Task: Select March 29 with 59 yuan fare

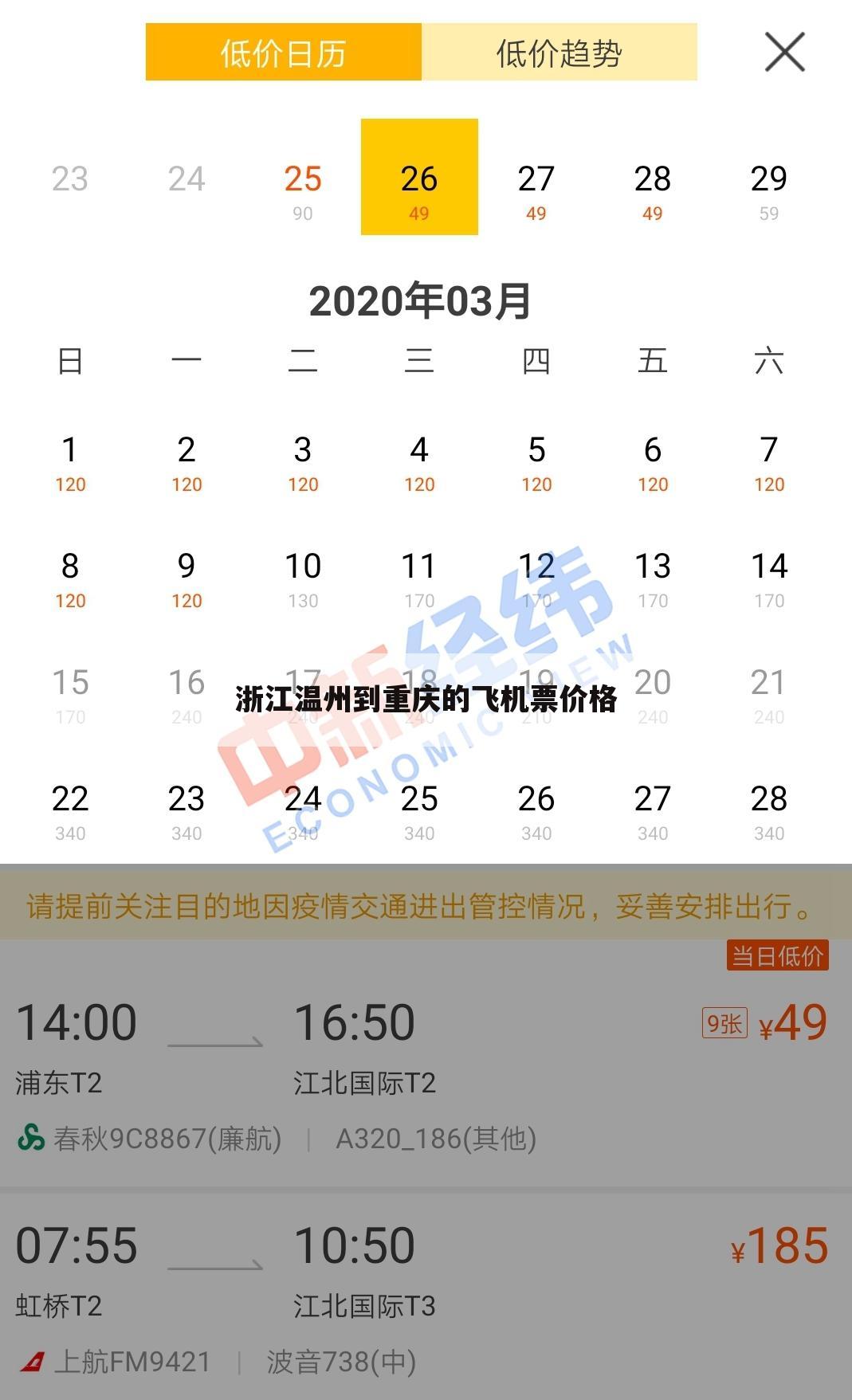Action: 768,190
